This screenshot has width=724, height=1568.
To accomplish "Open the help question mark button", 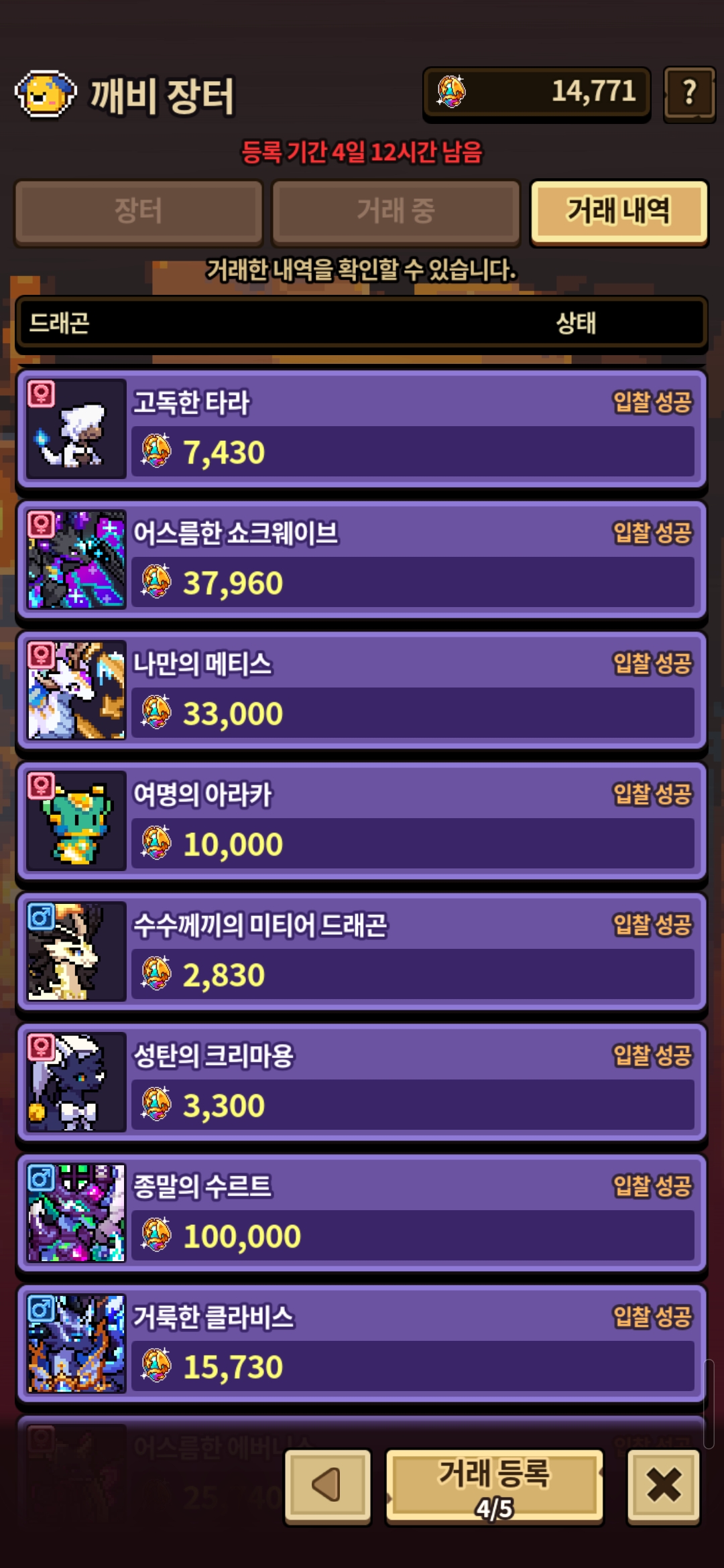I will coord(689,93).
